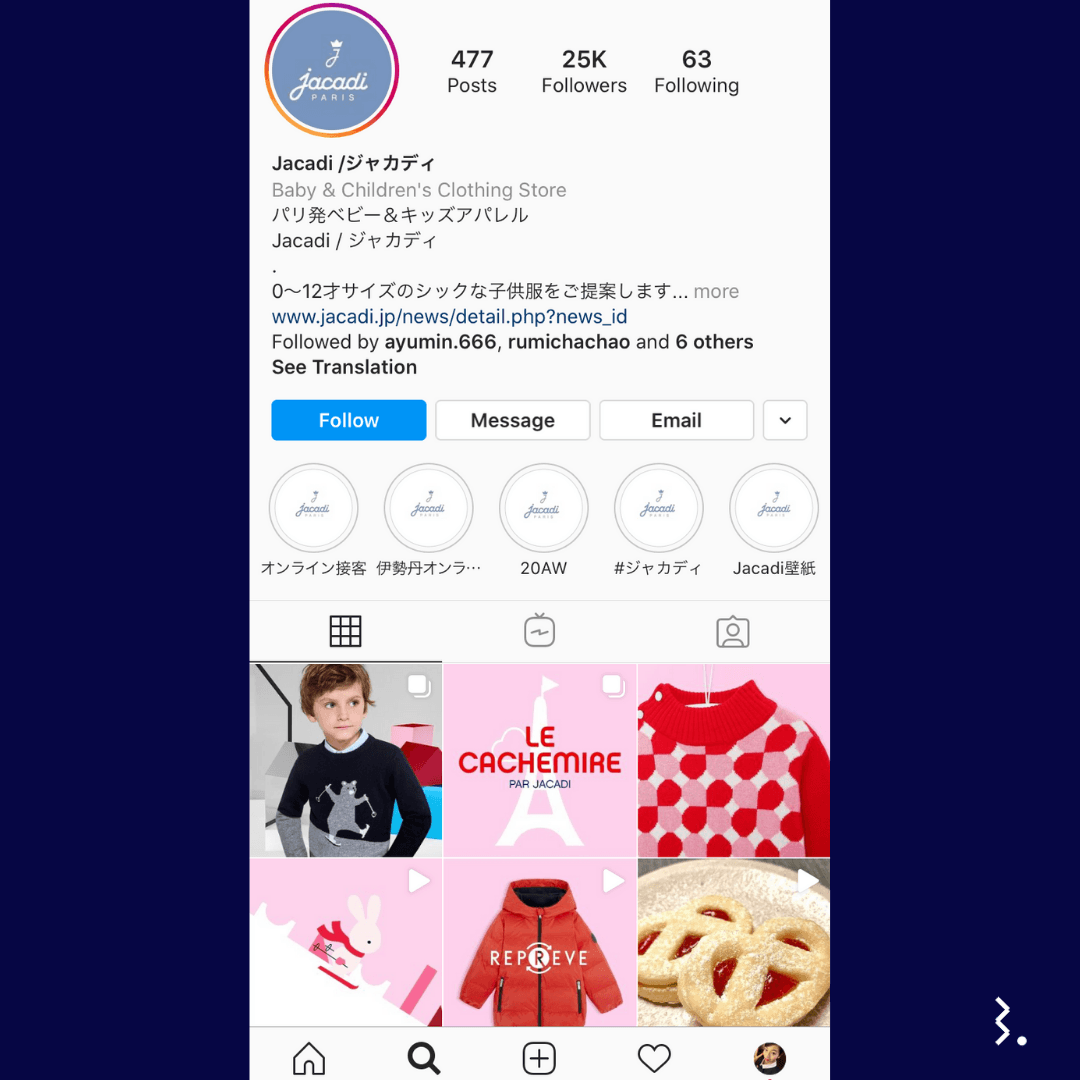Expand bio with the more link
Image resolution: width=1080 pixels, height=1080 pixels.
[x=716, y=291]
